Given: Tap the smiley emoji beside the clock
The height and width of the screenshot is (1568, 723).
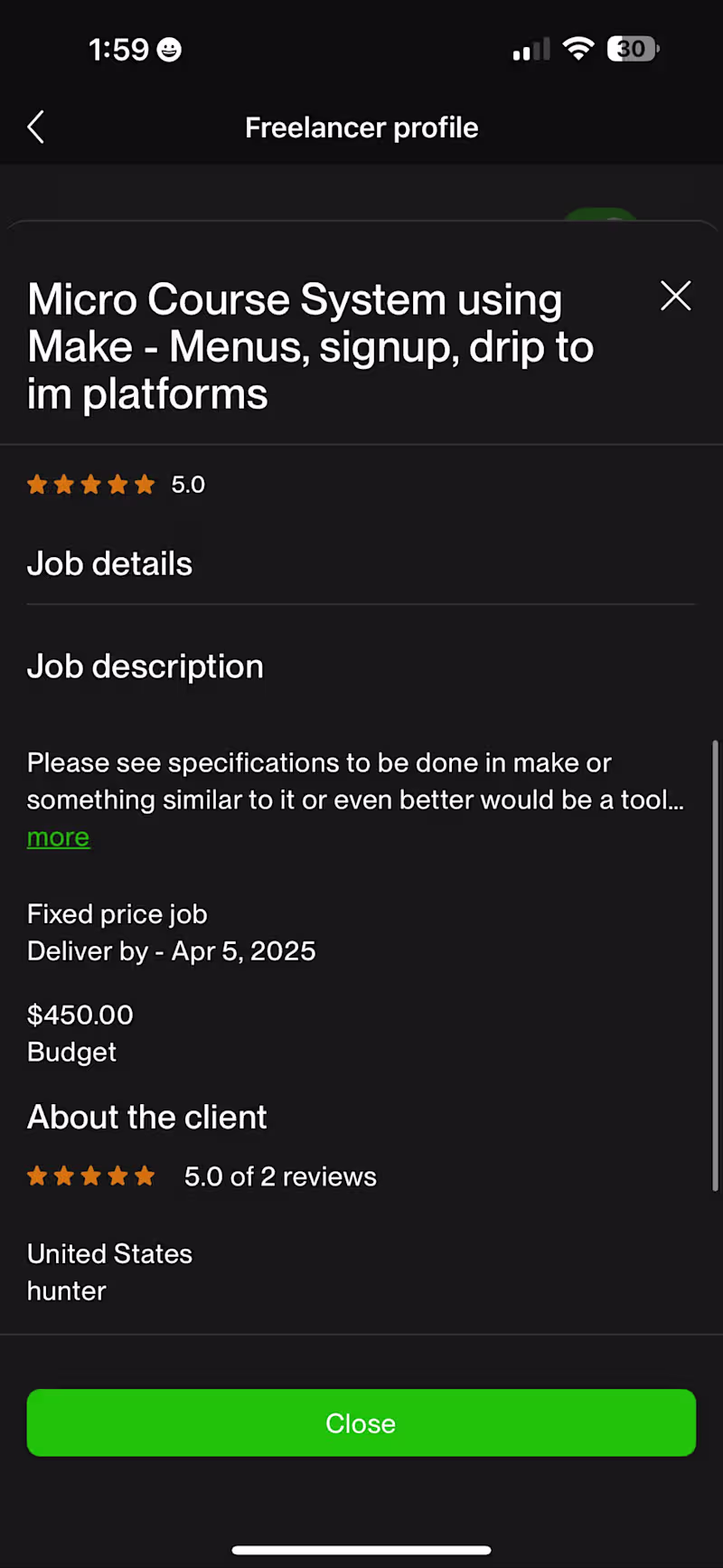Looking at the screenshot, I should pos(169,49).
